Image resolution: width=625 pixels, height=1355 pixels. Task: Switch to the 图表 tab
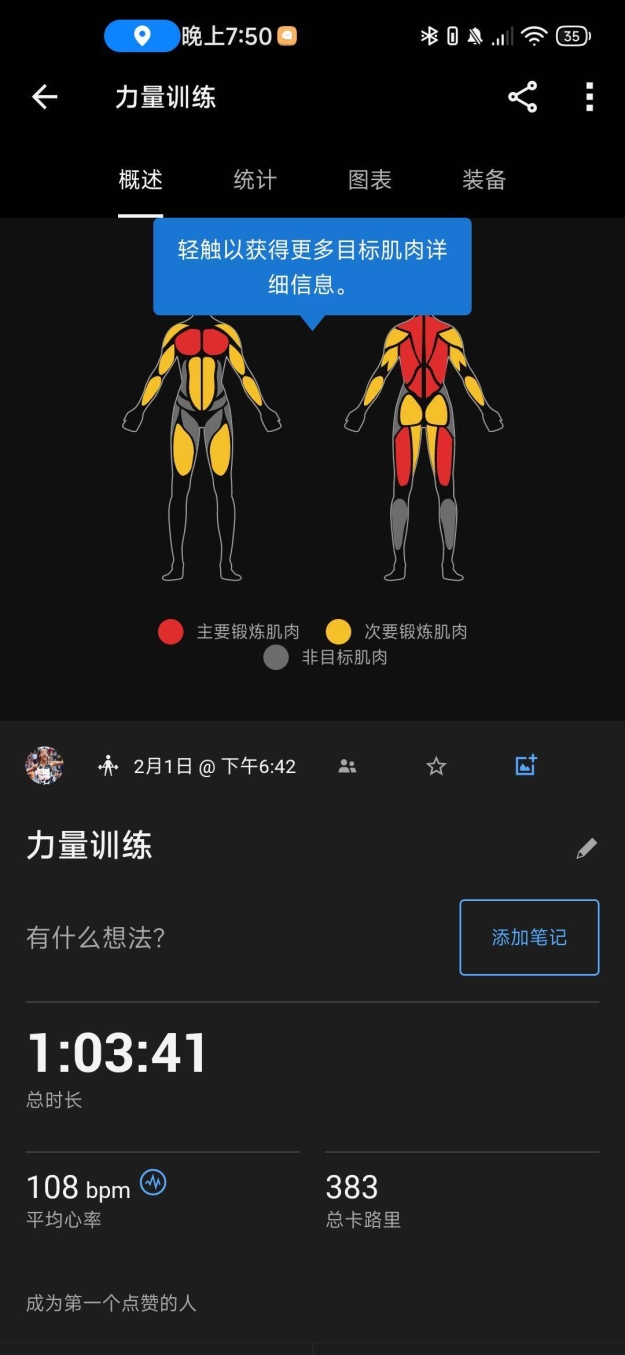click(x=369, y=180)
